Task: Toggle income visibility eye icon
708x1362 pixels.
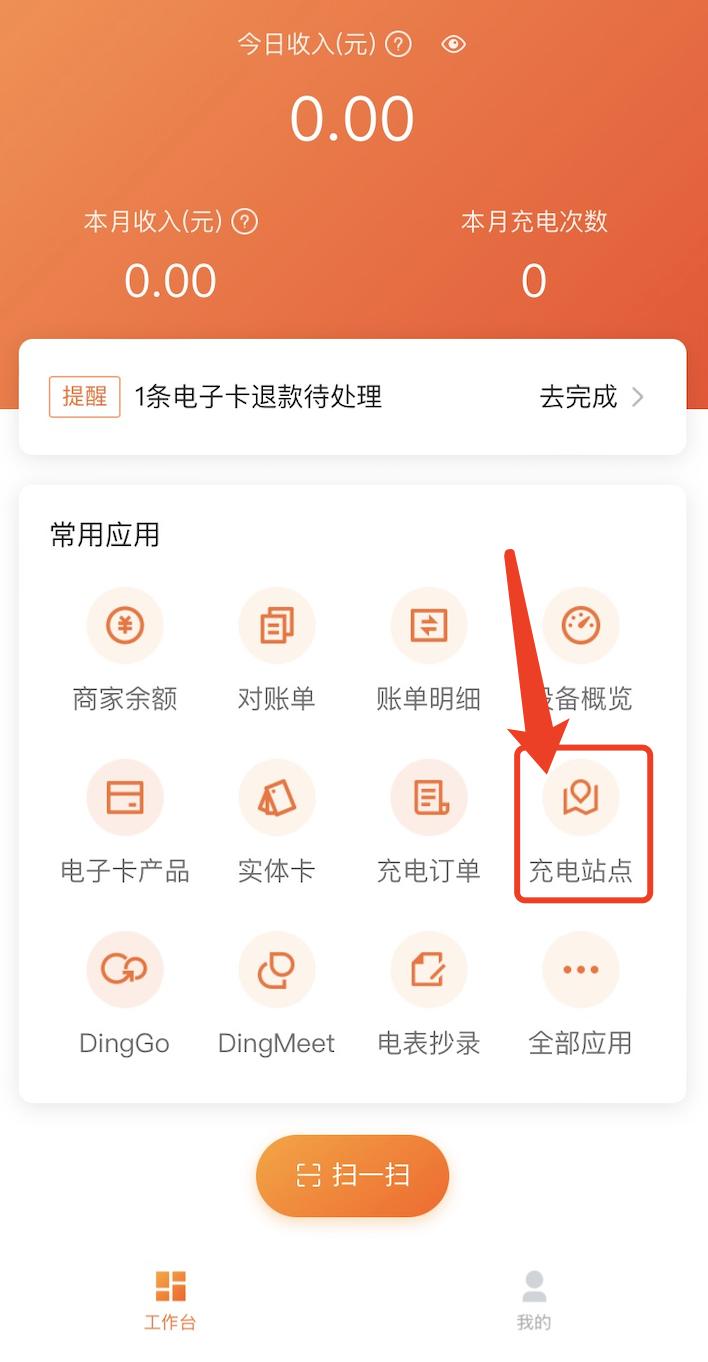Action: pos(454,45)
